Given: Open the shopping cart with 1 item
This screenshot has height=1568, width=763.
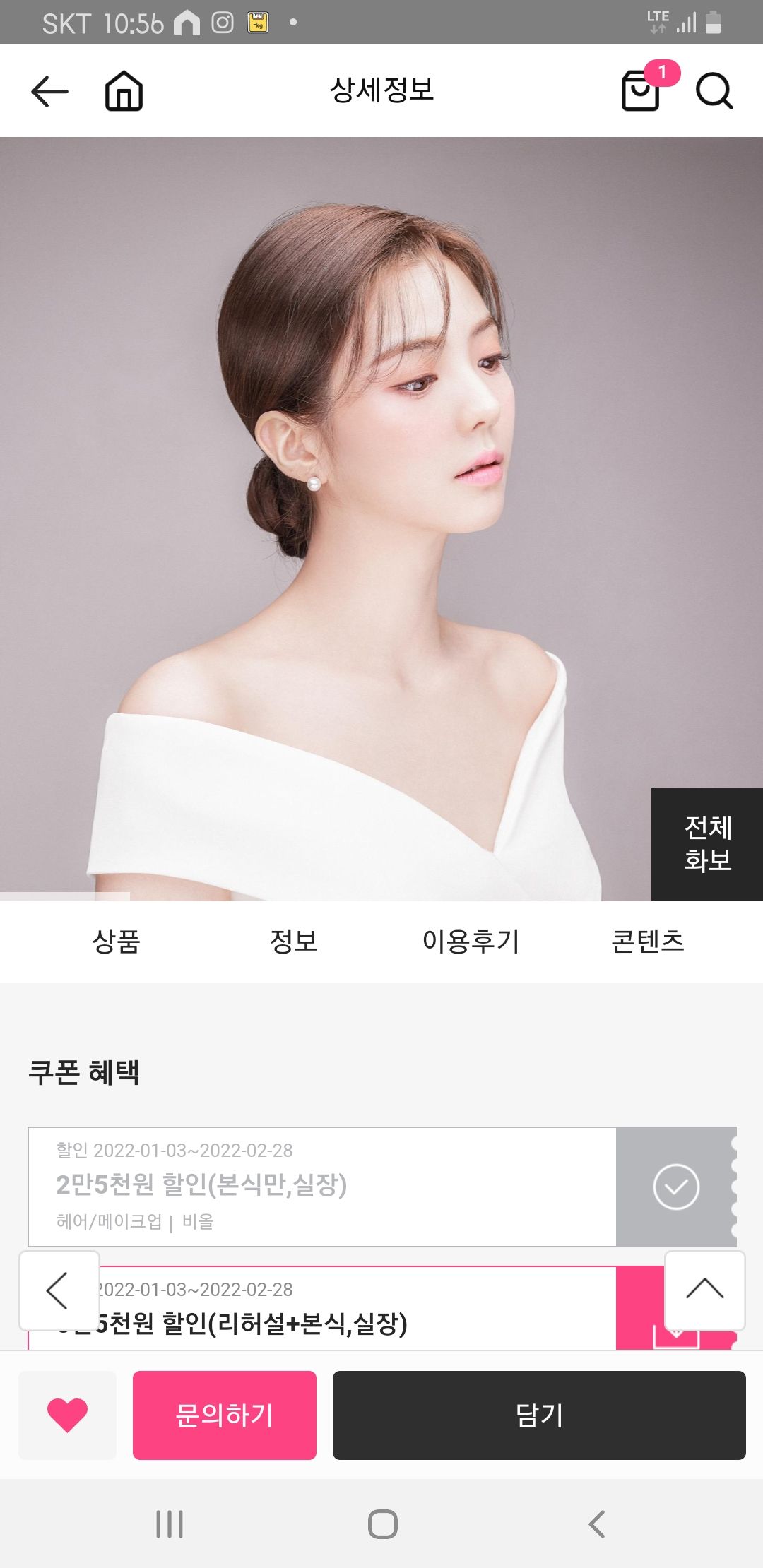Looking at the screenshot, I should (641, 90).
